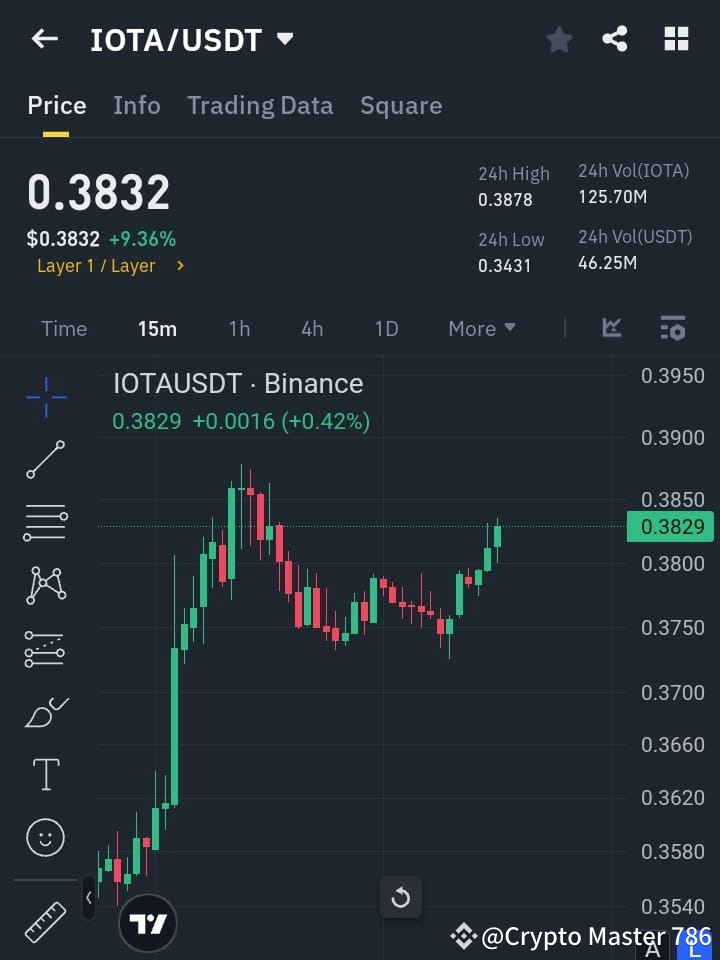Screen dimensions: 720x960
Task: Switch to the Trading Data tab
Action: tap(260, 105)
